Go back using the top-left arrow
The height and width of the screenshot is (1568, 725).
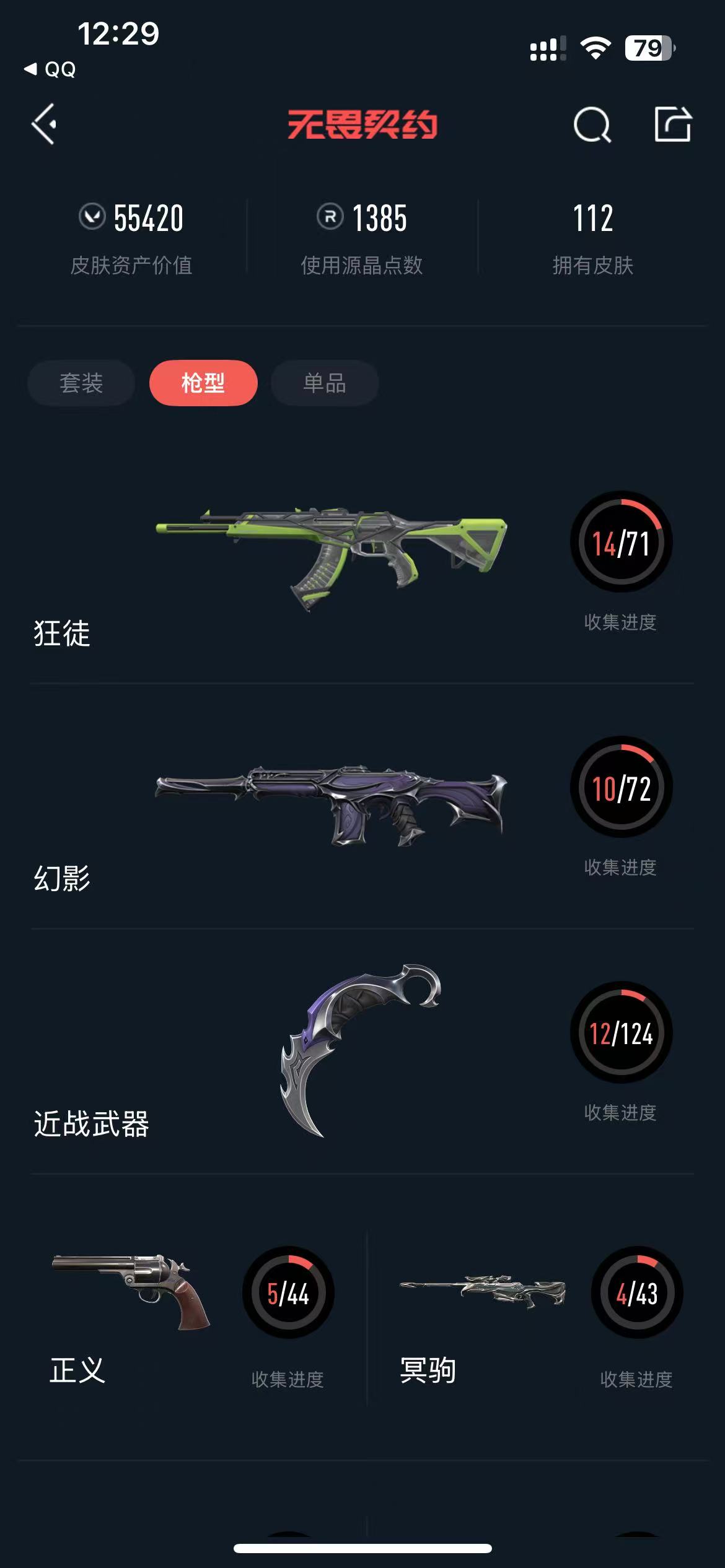[x=45, y=124]
